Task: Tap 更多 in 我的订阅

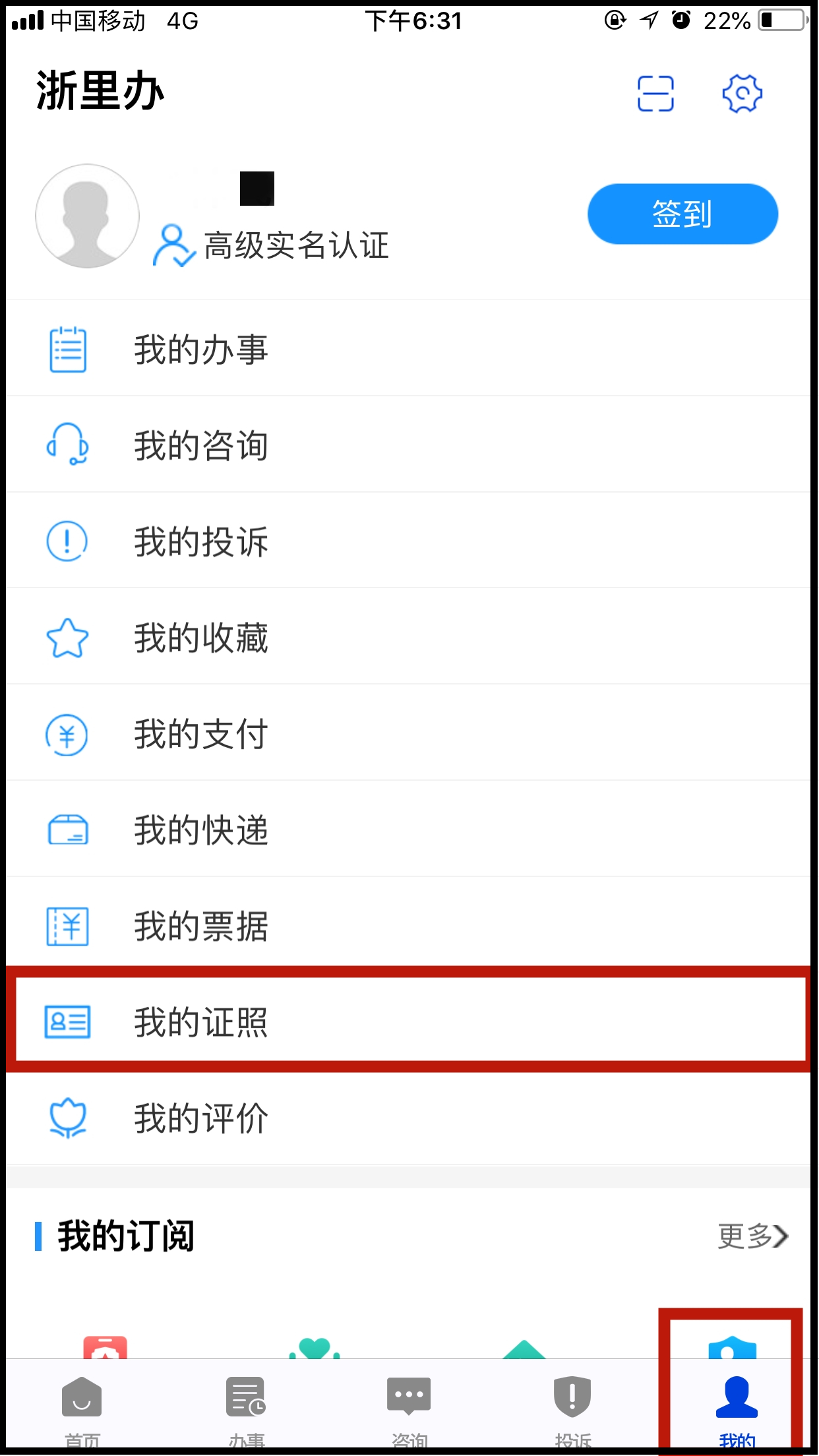Action: point(753,1236)
